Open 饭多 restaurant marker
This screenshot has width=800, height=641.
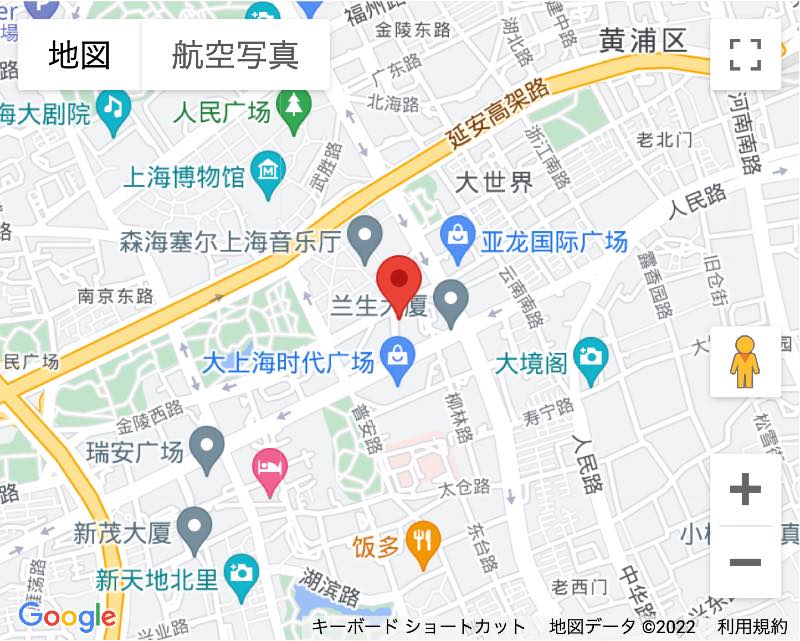pyautogui.click(x=426, y=543)
